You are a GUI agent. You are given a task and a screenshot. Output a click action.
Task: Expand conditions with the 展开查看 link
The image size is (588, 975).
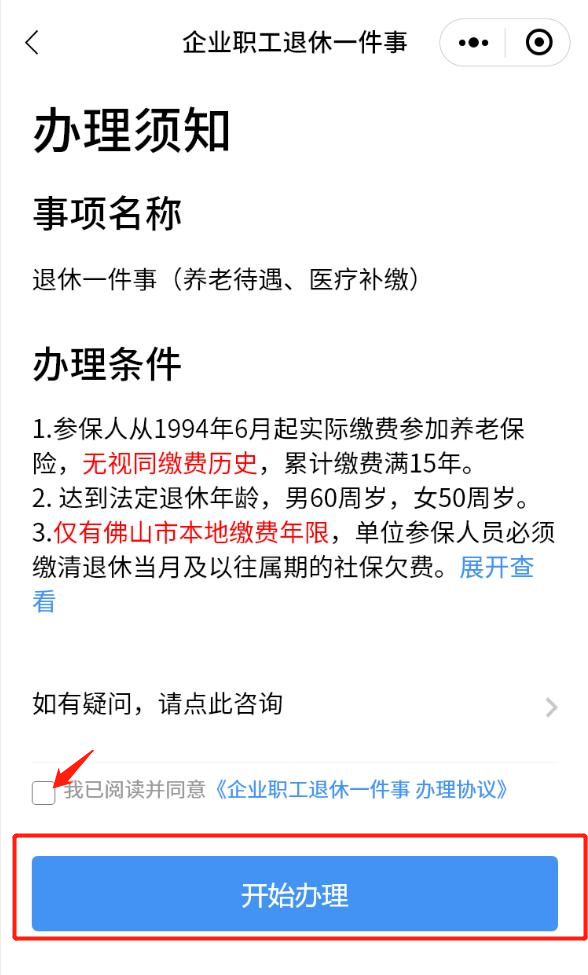pyautogui.click(x=497, y=568)
